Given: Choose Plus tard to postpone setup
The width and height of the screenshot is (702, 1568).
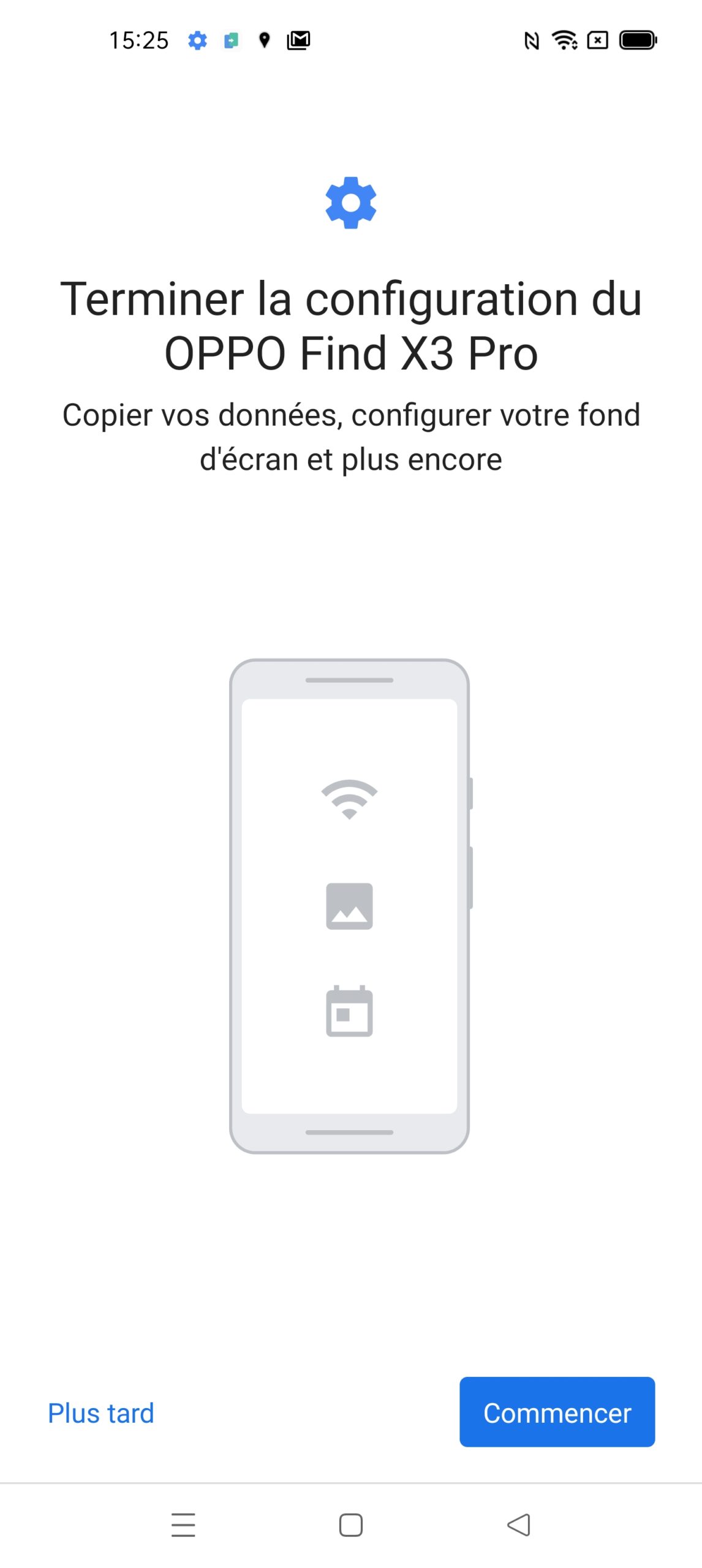Looking at the screenshot, I should pyautogui.click(x=101, y=1413).
